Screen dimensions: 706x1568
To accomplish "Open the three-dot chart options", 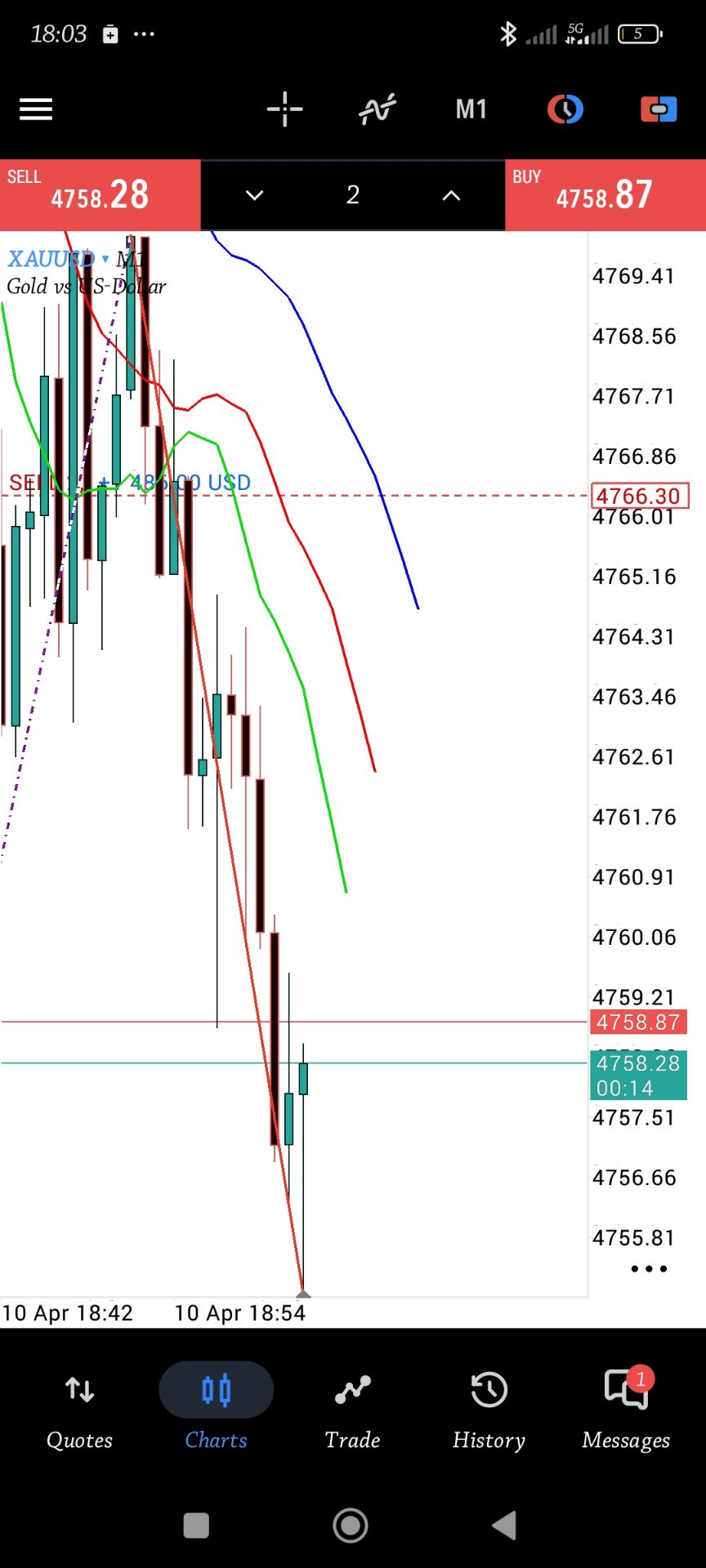I will (x=649, y=1268).
